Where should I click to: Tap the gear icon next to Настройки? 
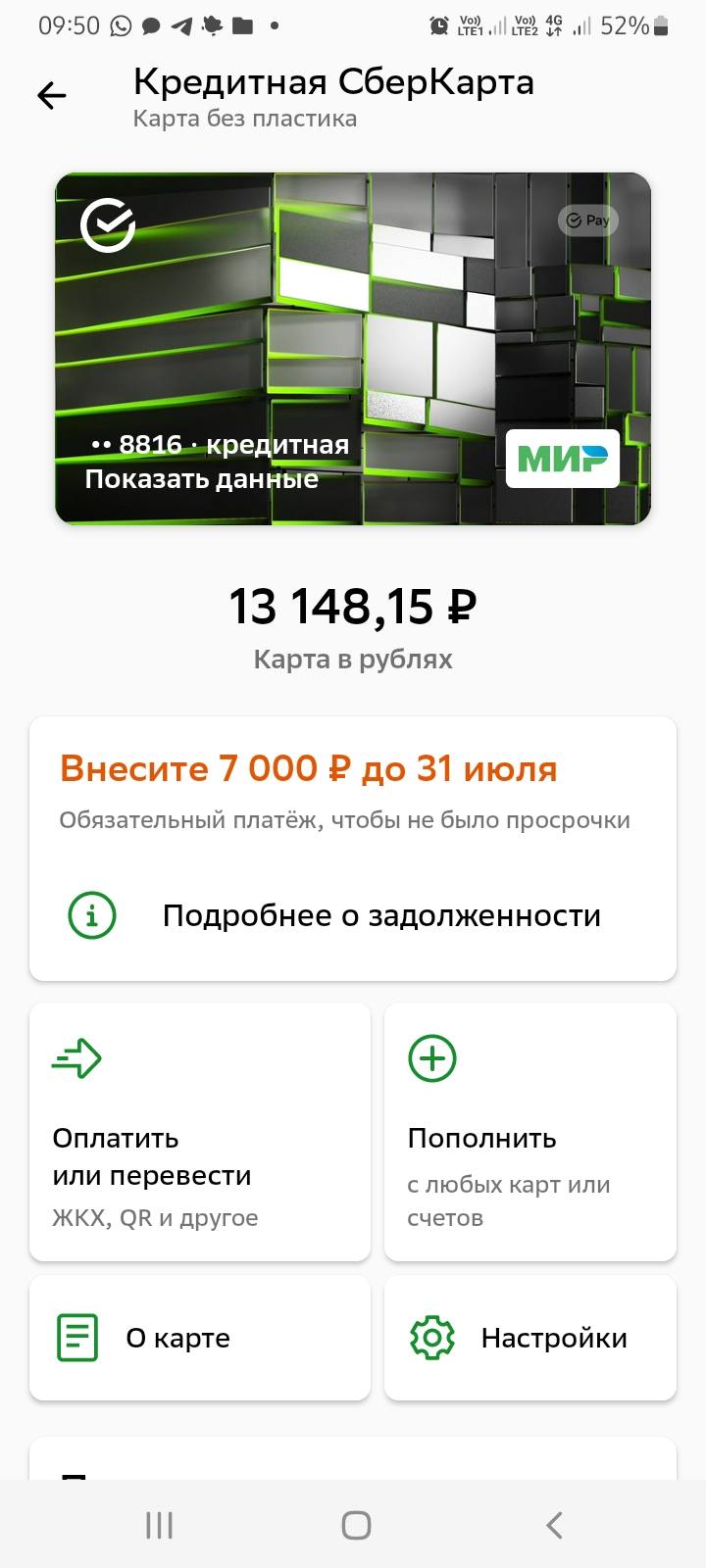pyautogui.click(x=431, y=1337)
